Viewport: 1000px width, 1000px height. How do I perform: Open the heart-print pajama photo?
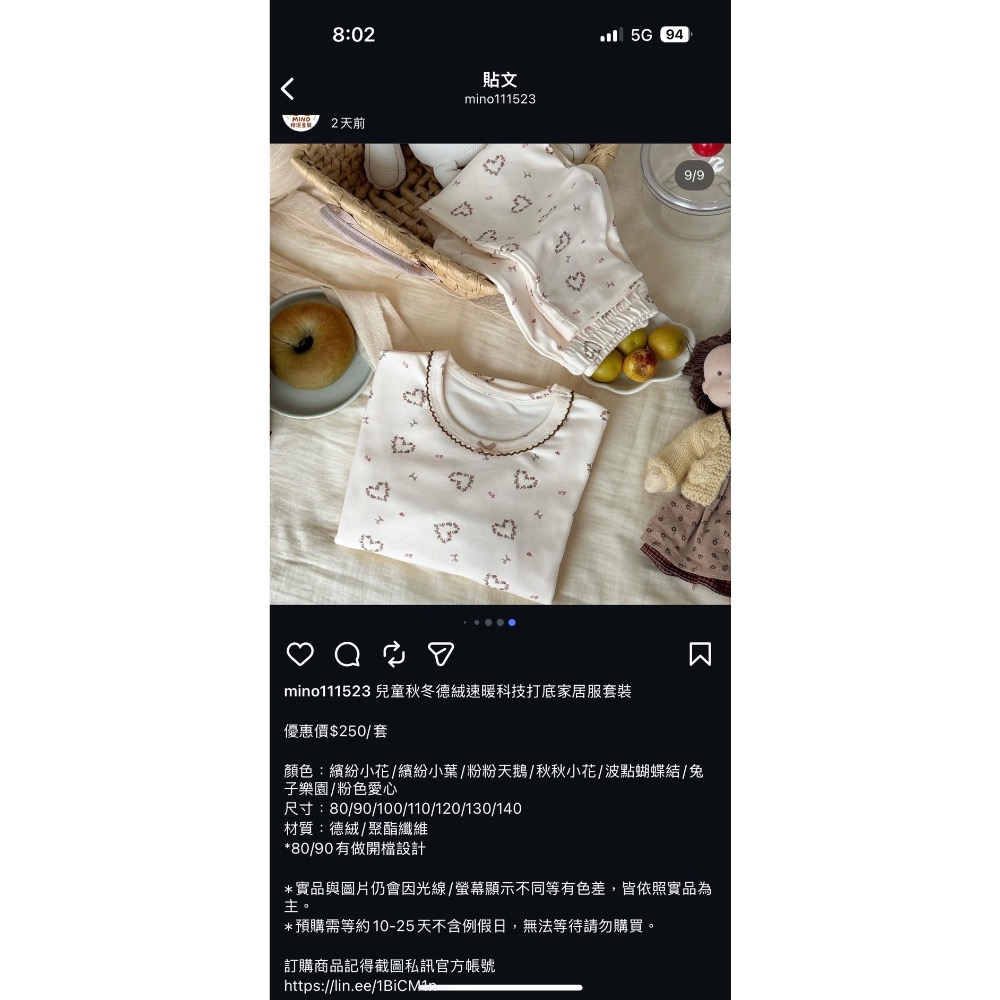pyautogui.click(x=500, y=374)
